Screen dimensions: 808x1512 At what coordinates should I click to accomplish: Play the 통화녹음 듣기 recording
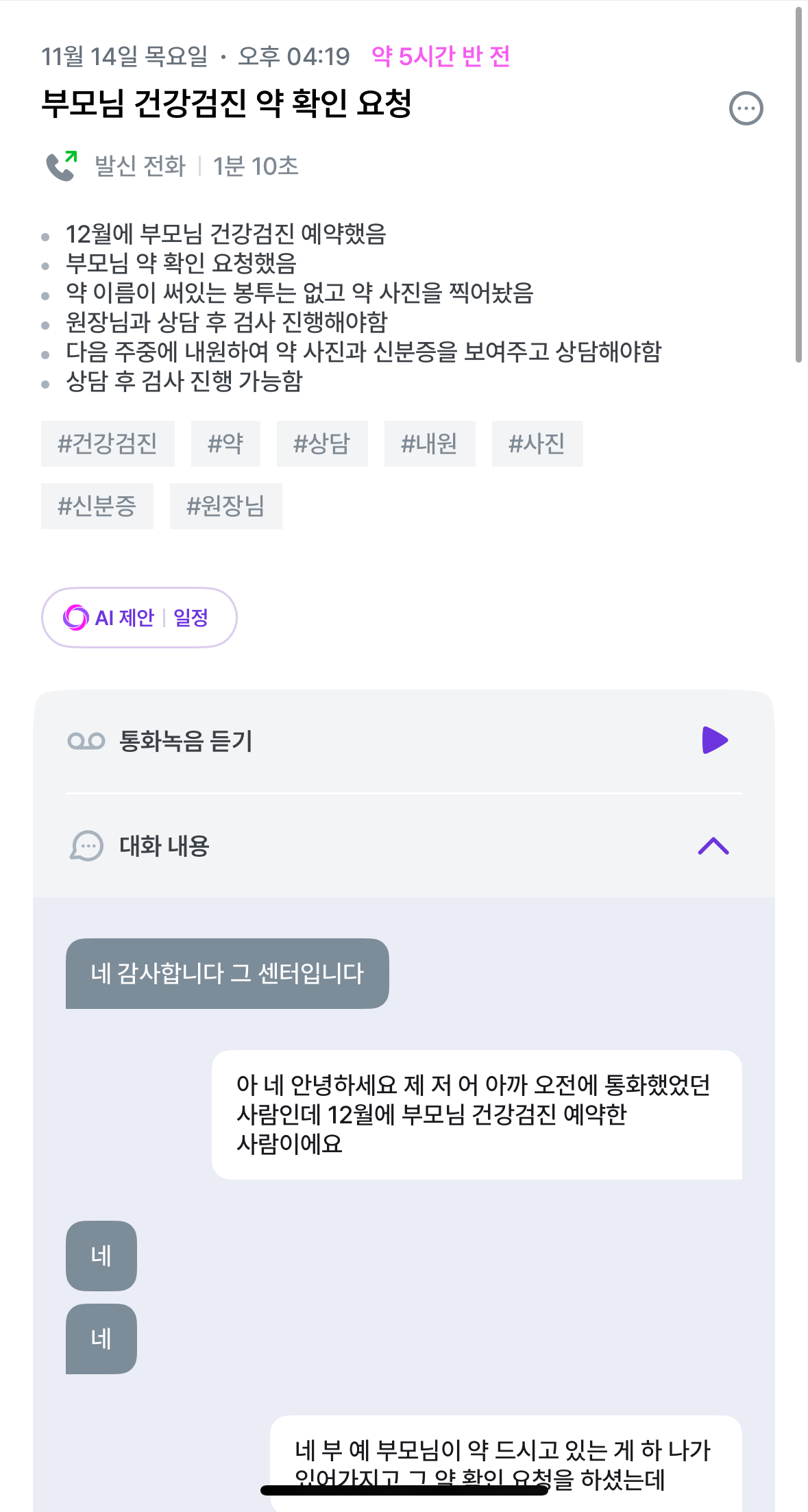coord(715,740)
